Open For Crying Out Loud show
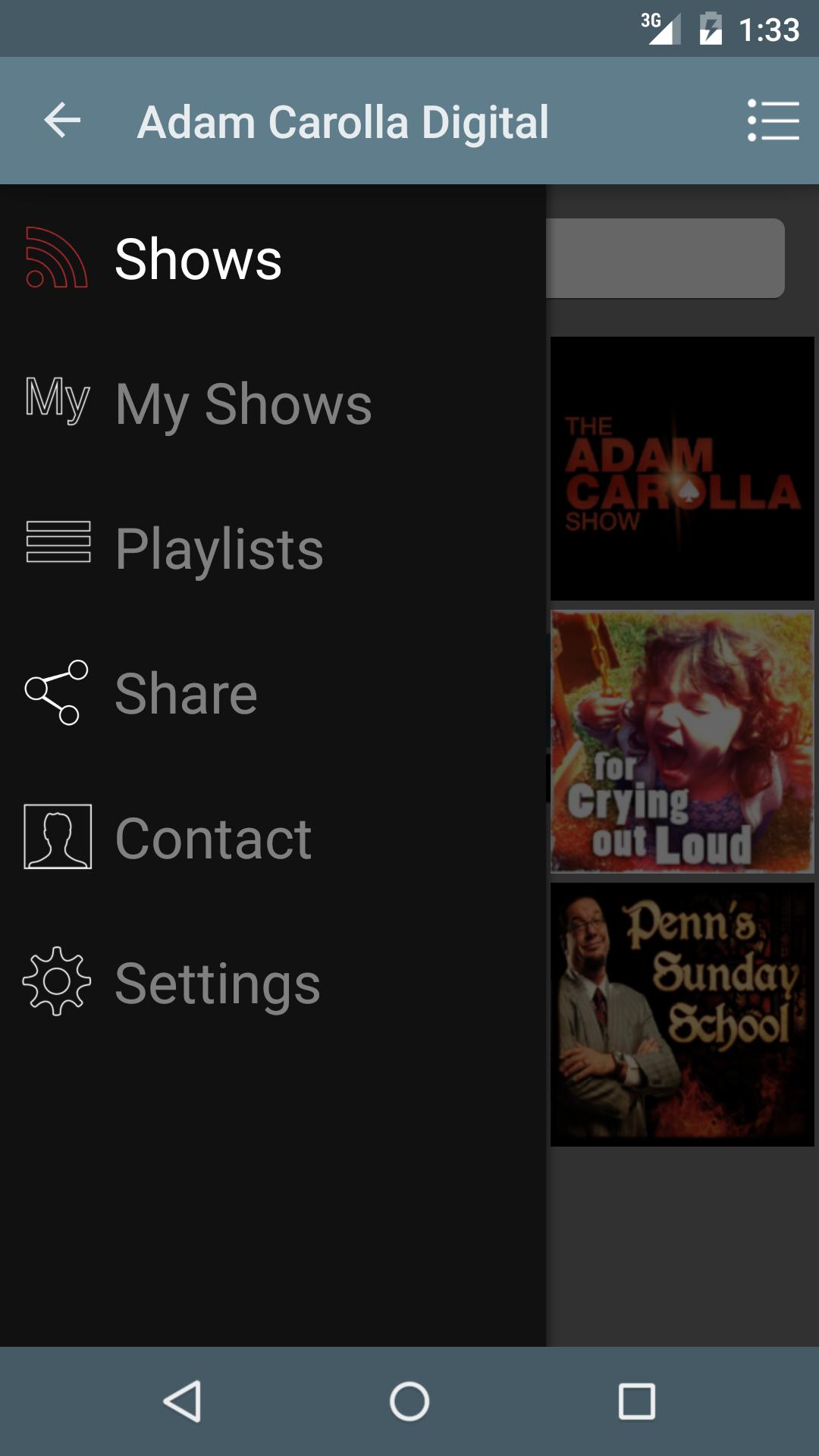Screen dimensions: 819x1456 coord(682,742)
